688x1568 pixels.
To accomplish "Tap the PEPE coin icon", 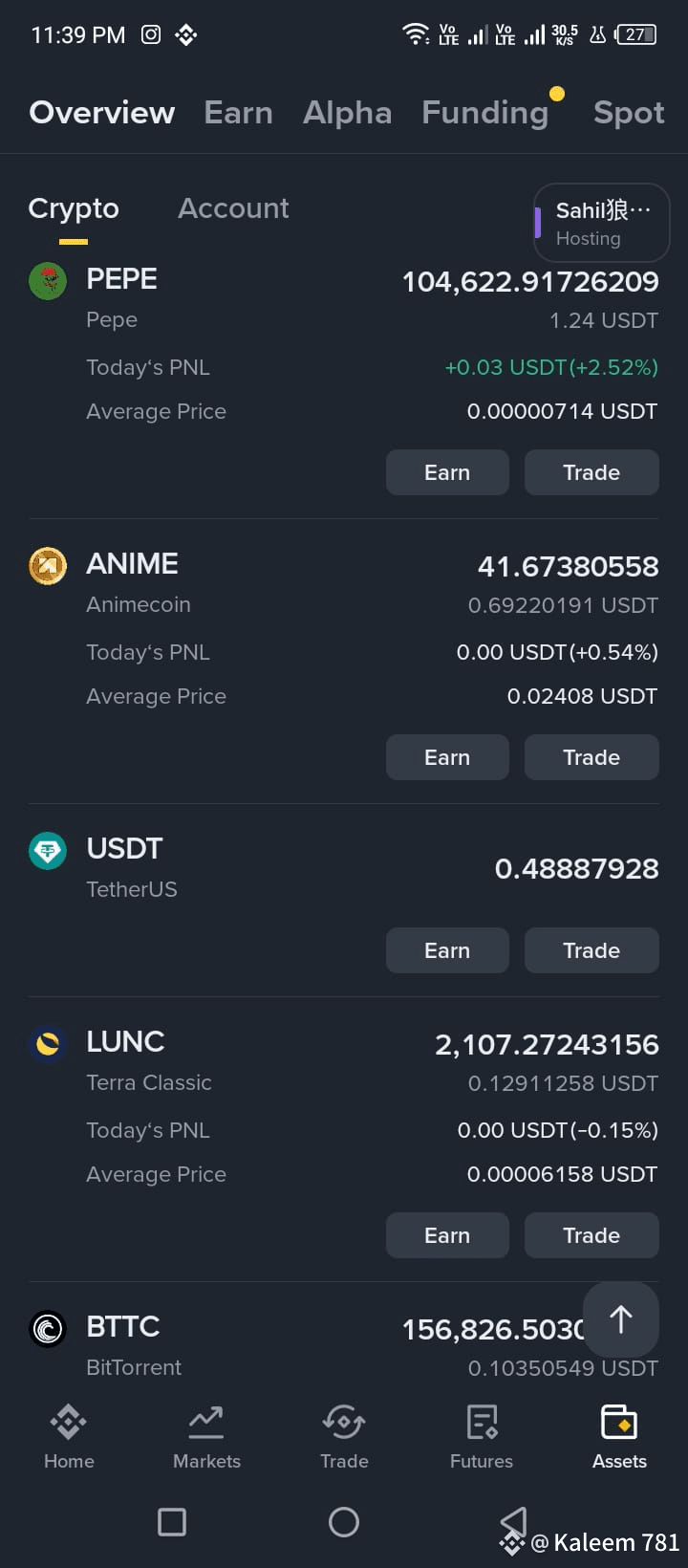I will pos(48,281).
